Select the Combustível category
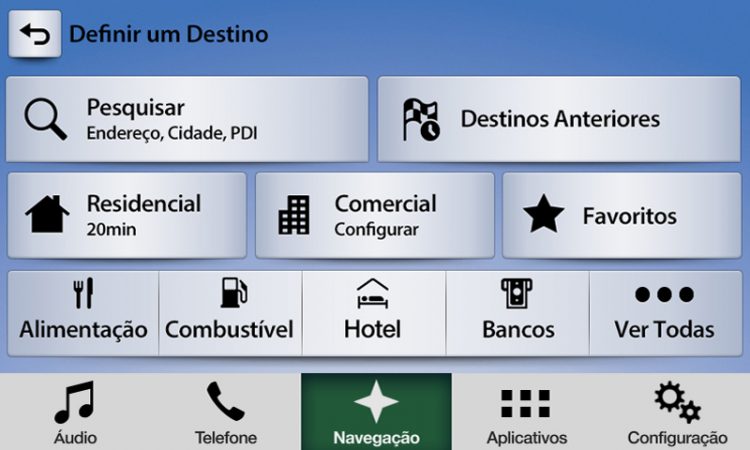The width and height of the screenshot is (750, 450). (x=229, y=312)
